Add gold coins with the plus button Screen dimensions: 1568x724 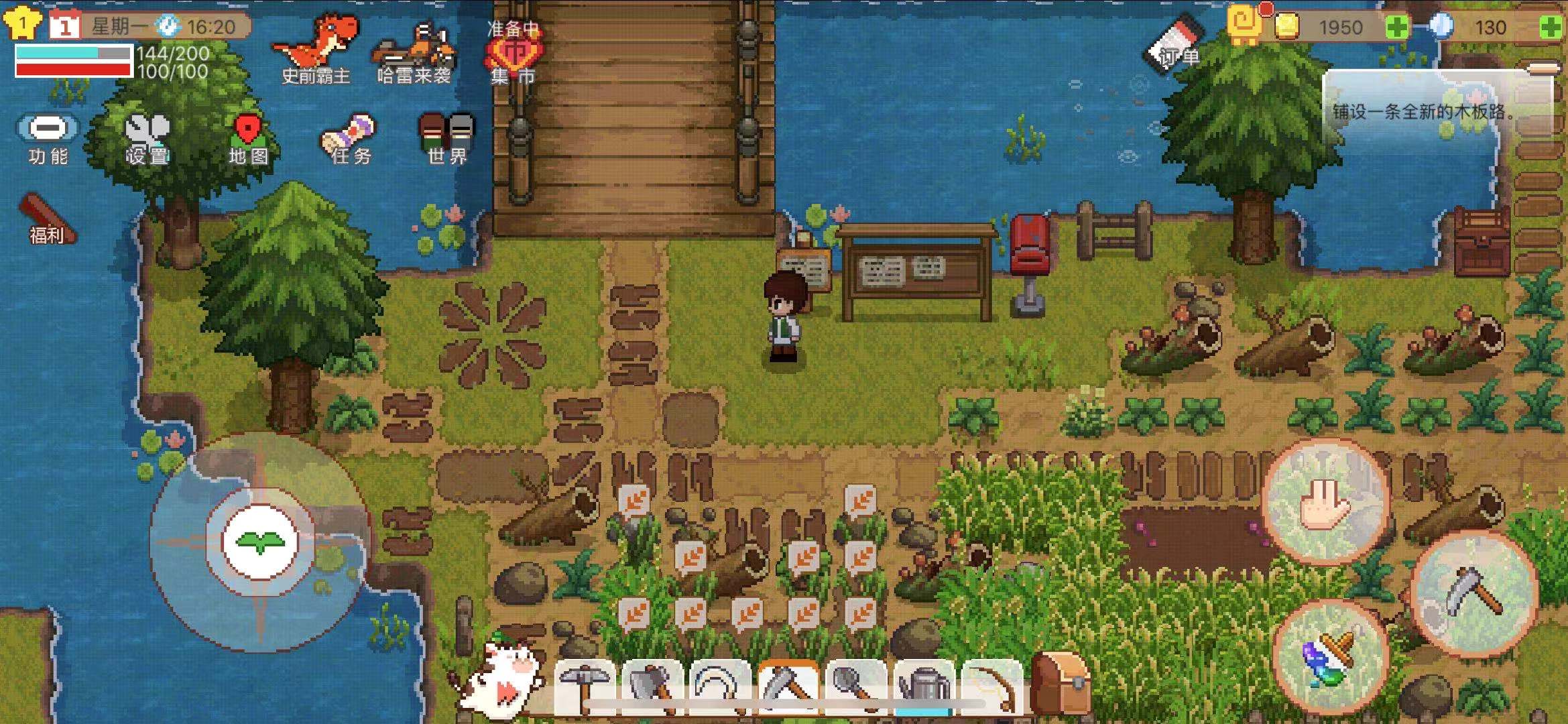(1397, 27)
